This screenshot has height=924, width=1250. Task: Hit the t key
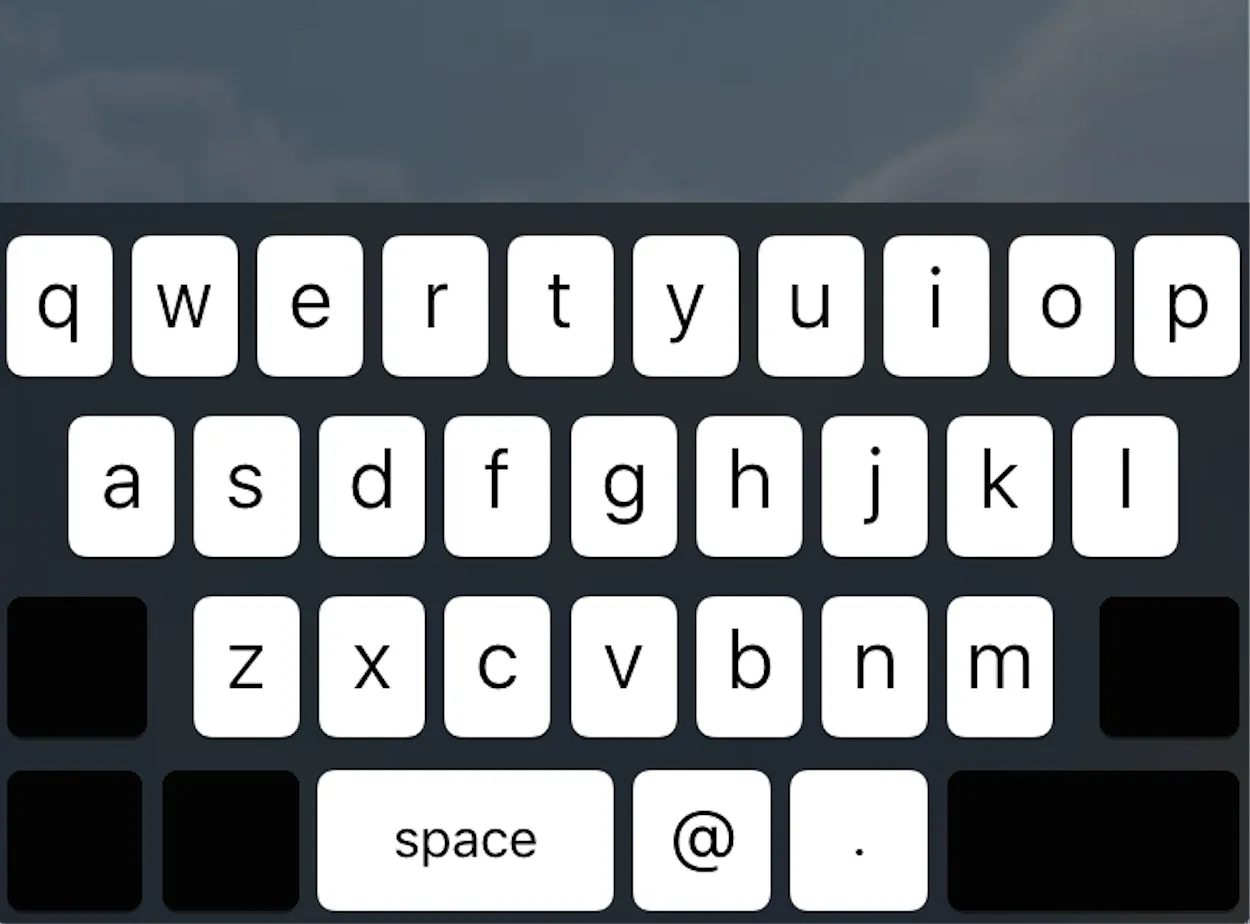(560, 306)
